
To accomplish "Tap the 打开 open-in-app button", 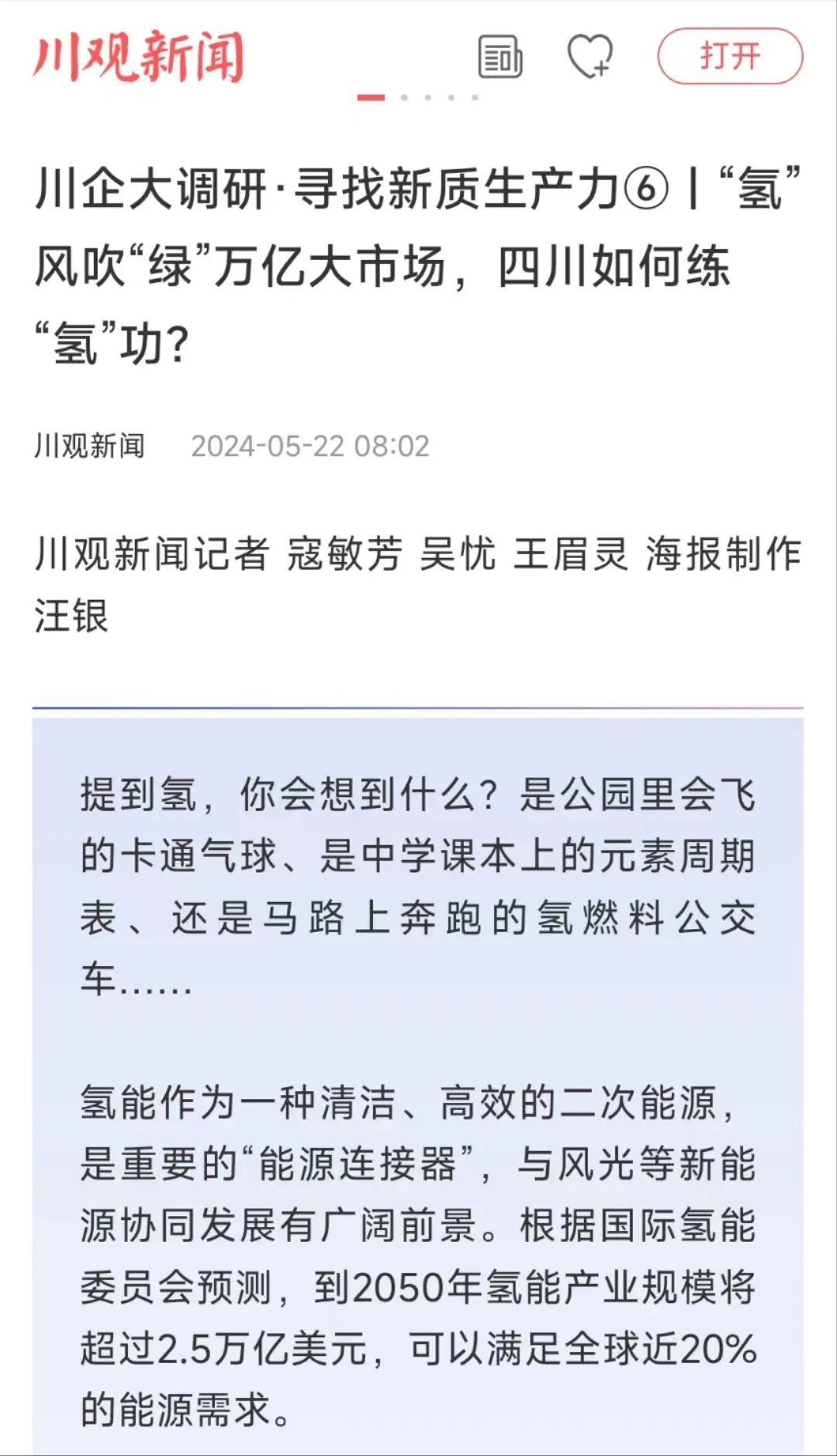I will click(x=730, y=56).
